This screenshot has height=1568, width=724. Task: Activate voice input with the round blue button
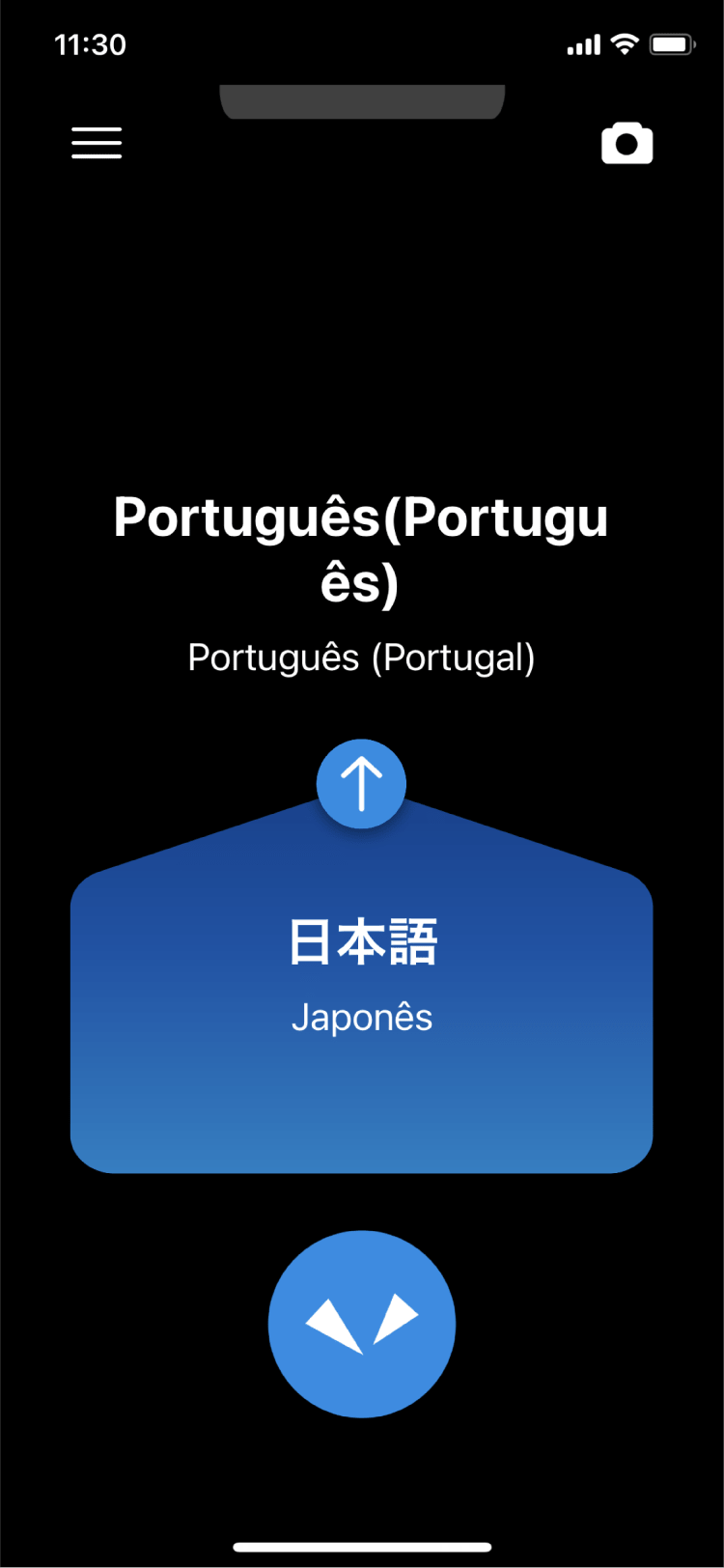[361, 1323]
